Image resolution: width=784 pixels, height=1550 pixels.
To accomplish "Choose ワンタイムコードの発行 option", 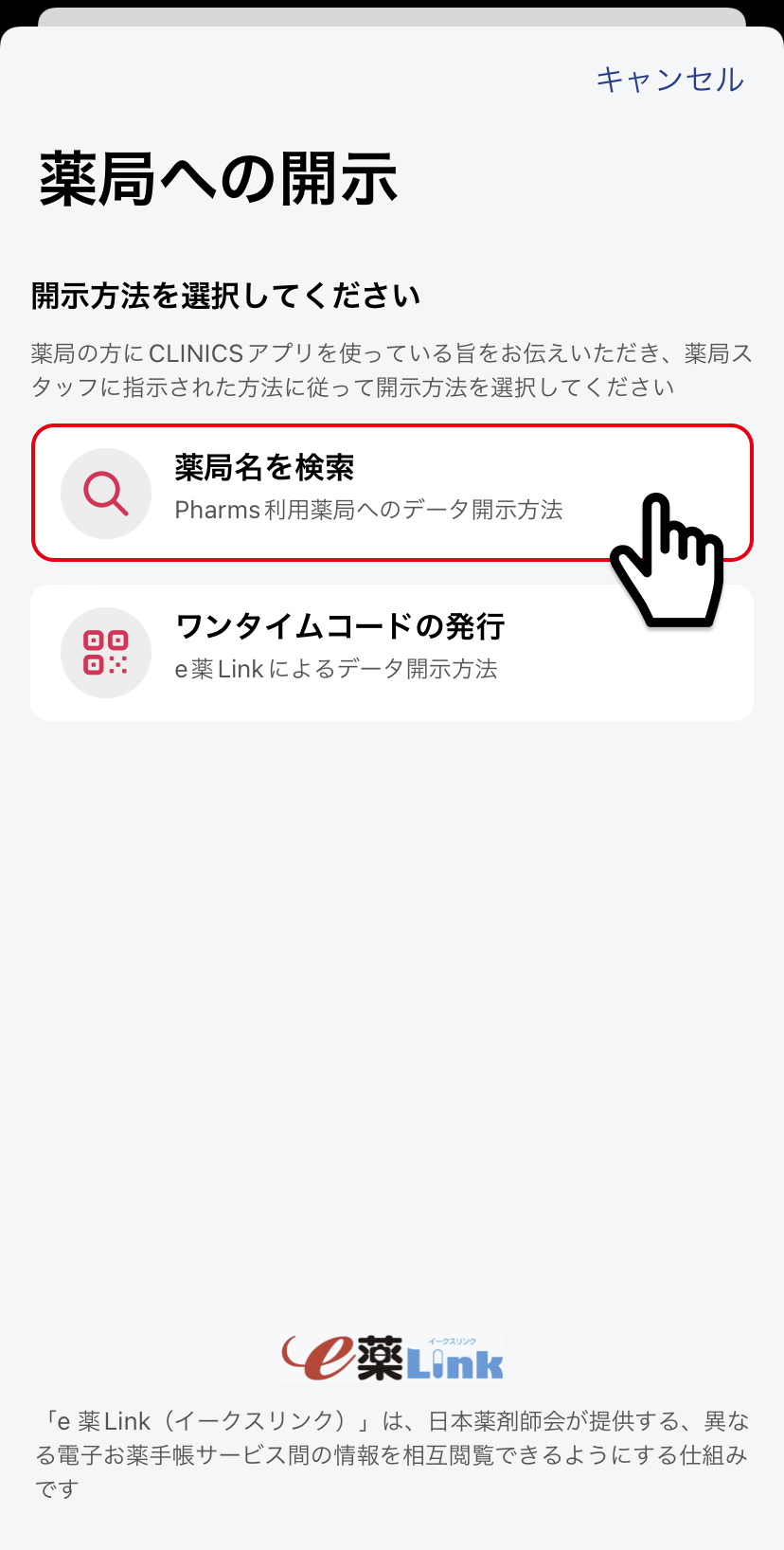I will 392,653.
